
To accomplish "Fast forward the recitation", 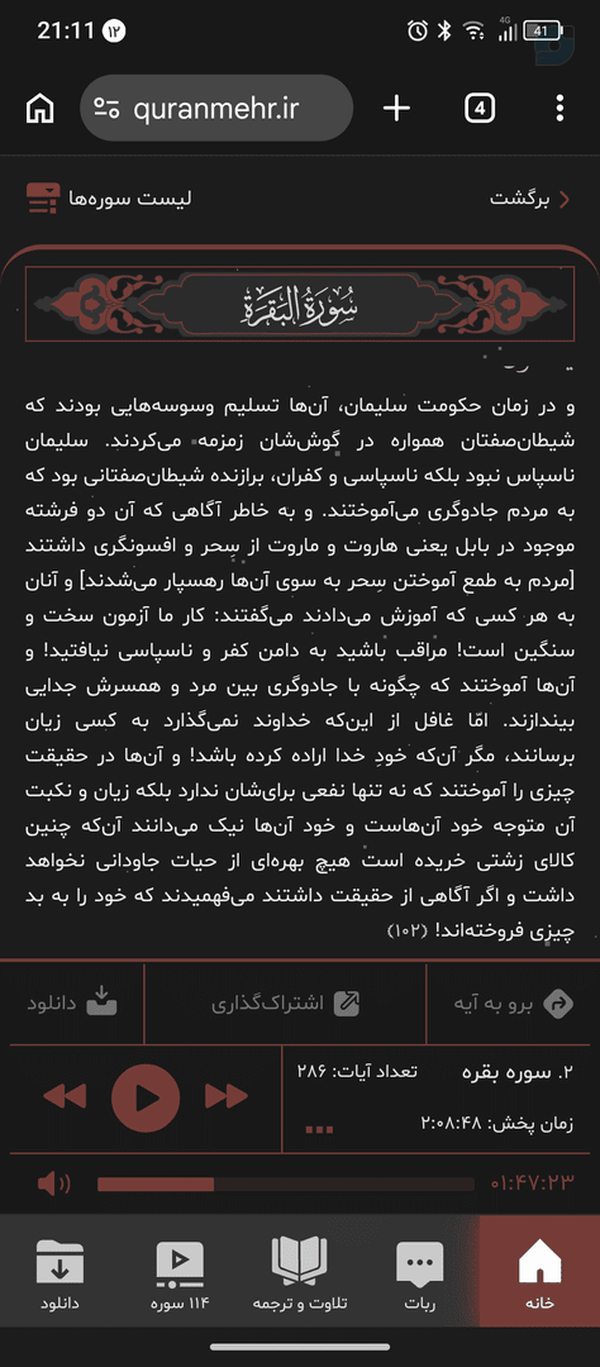I will (226, 1096).
